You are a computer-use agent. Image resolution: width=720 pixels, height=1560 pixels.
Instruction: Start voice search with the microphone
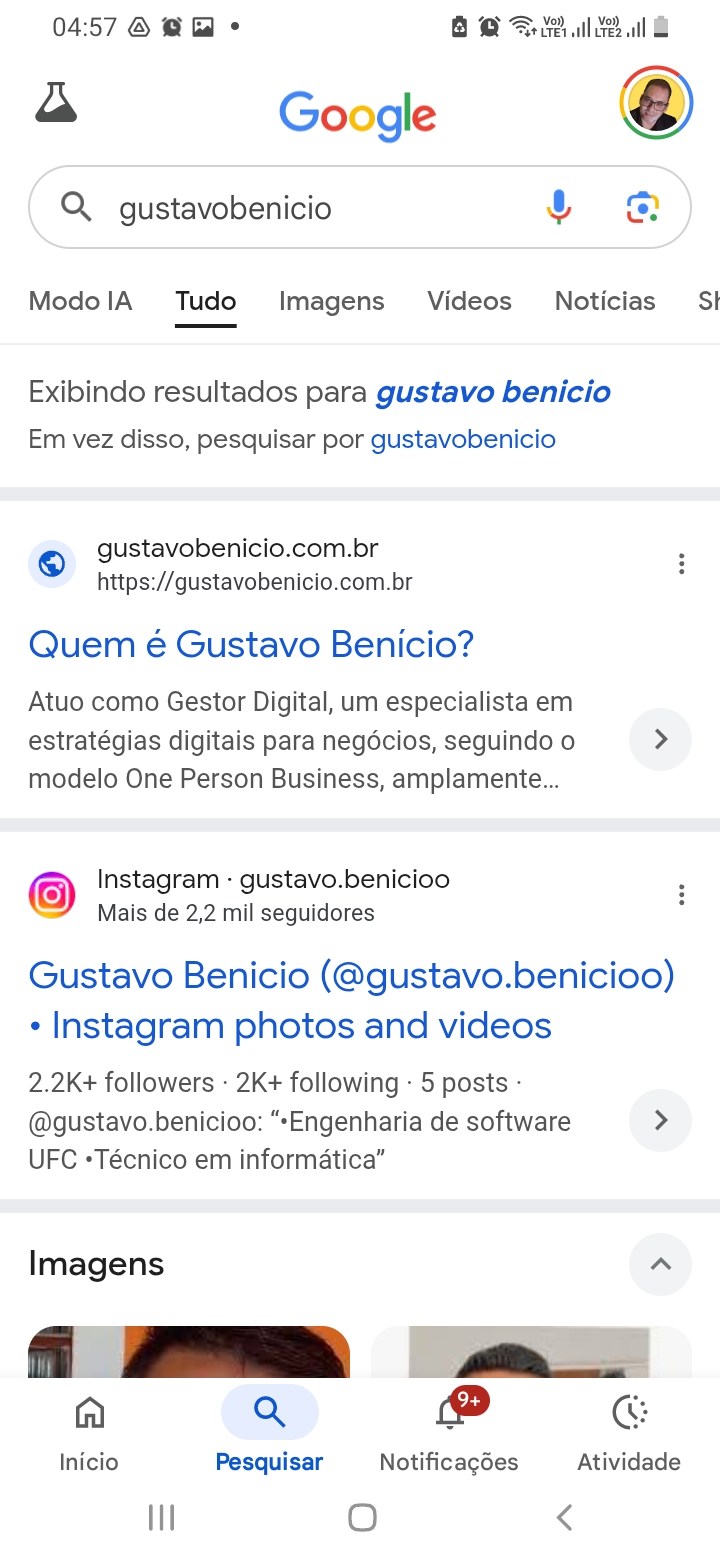tap(559, 207)
